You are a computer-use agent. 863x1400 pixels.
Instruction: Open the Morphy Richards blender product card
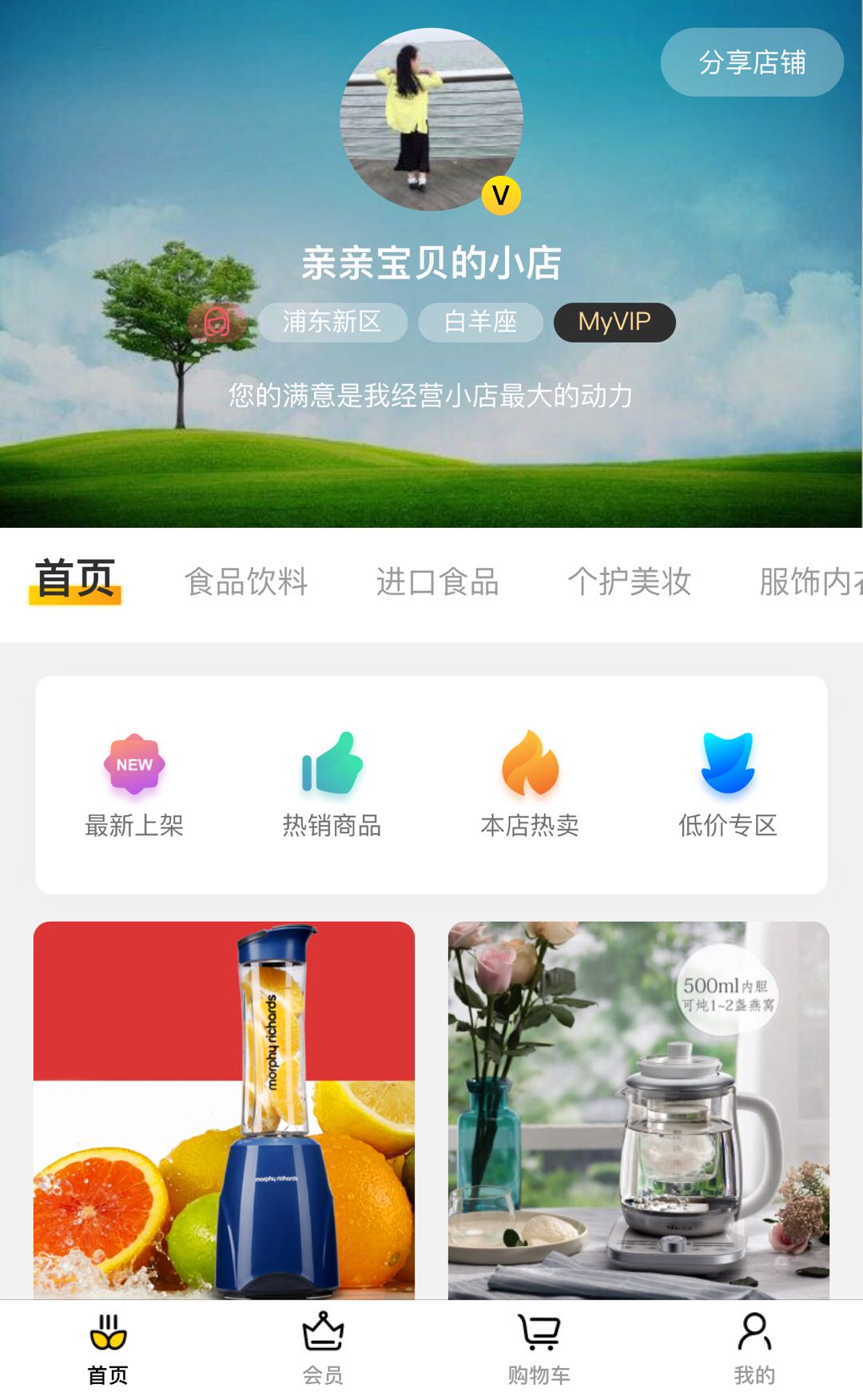pyautogui.click(x=224, y=1110)
